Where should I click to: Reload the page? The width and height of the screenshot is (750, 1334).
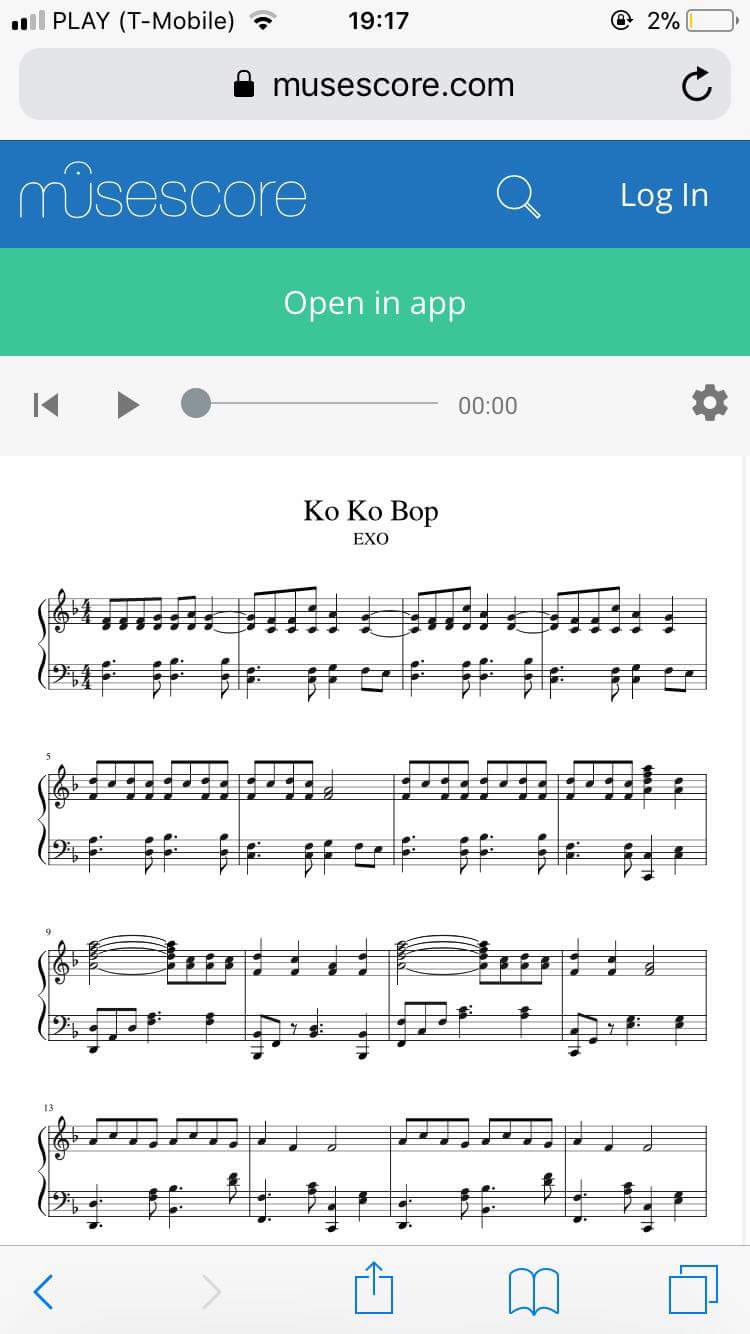[697, 85]
